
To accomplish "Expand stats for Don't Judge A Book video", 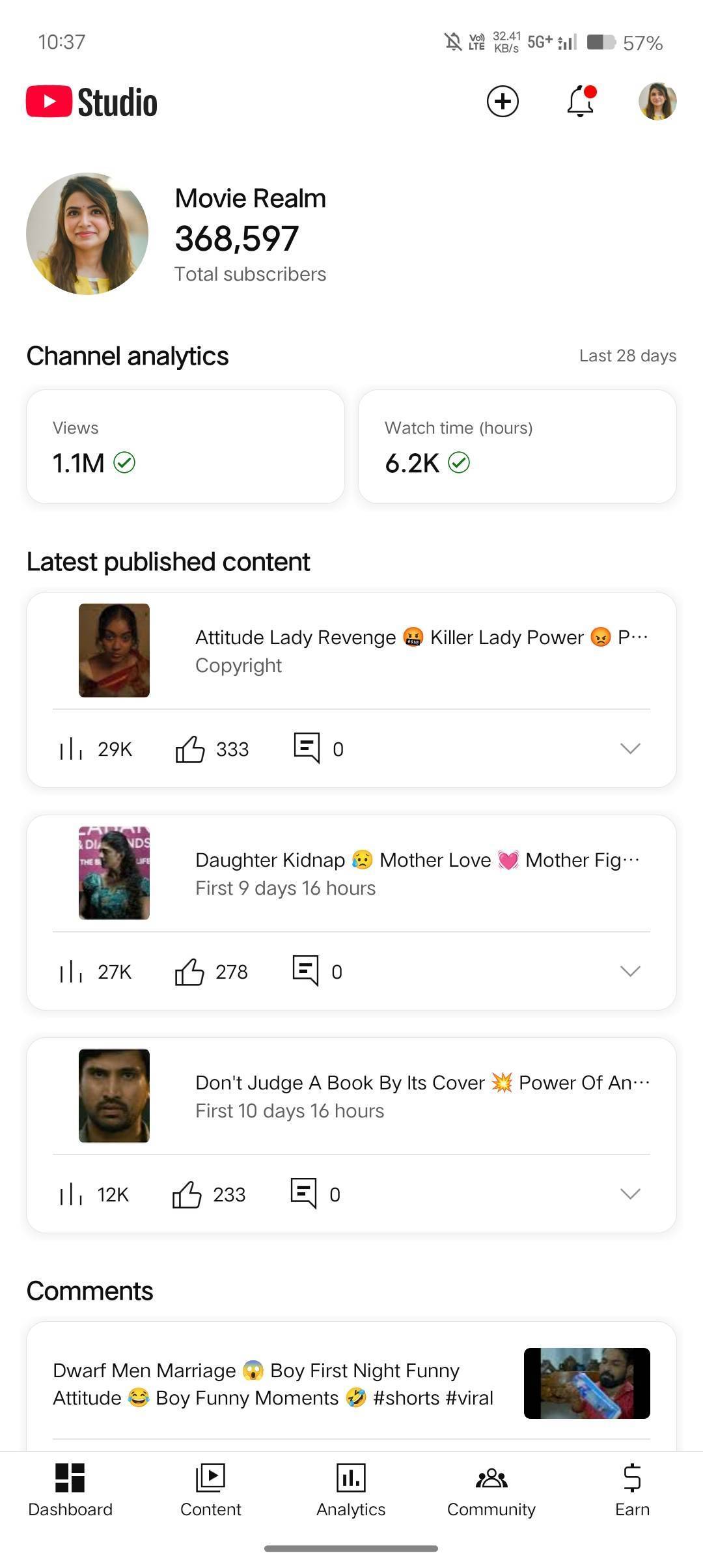I will [630, 1194].
